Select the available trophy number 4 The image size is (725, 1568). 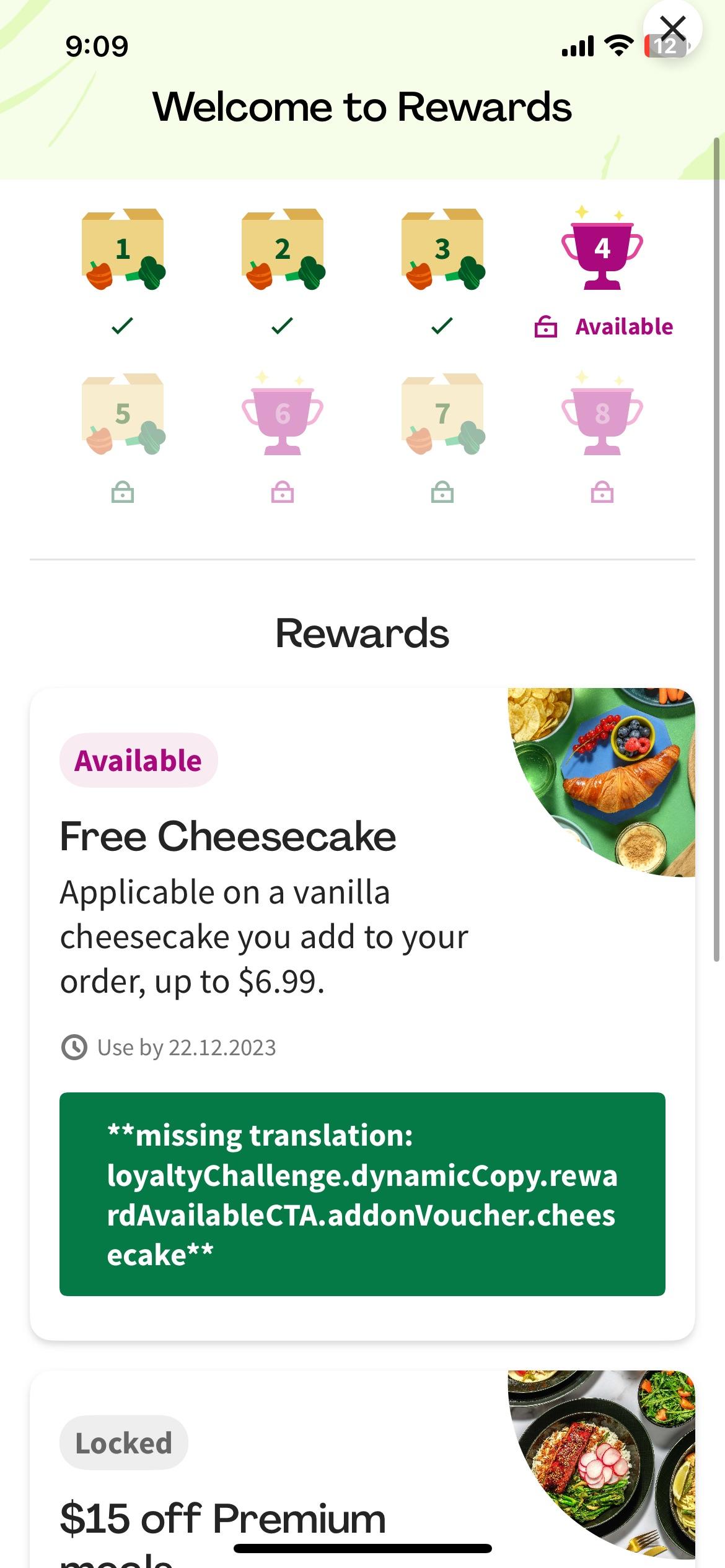pyautogui.click(x=602, y=250)
